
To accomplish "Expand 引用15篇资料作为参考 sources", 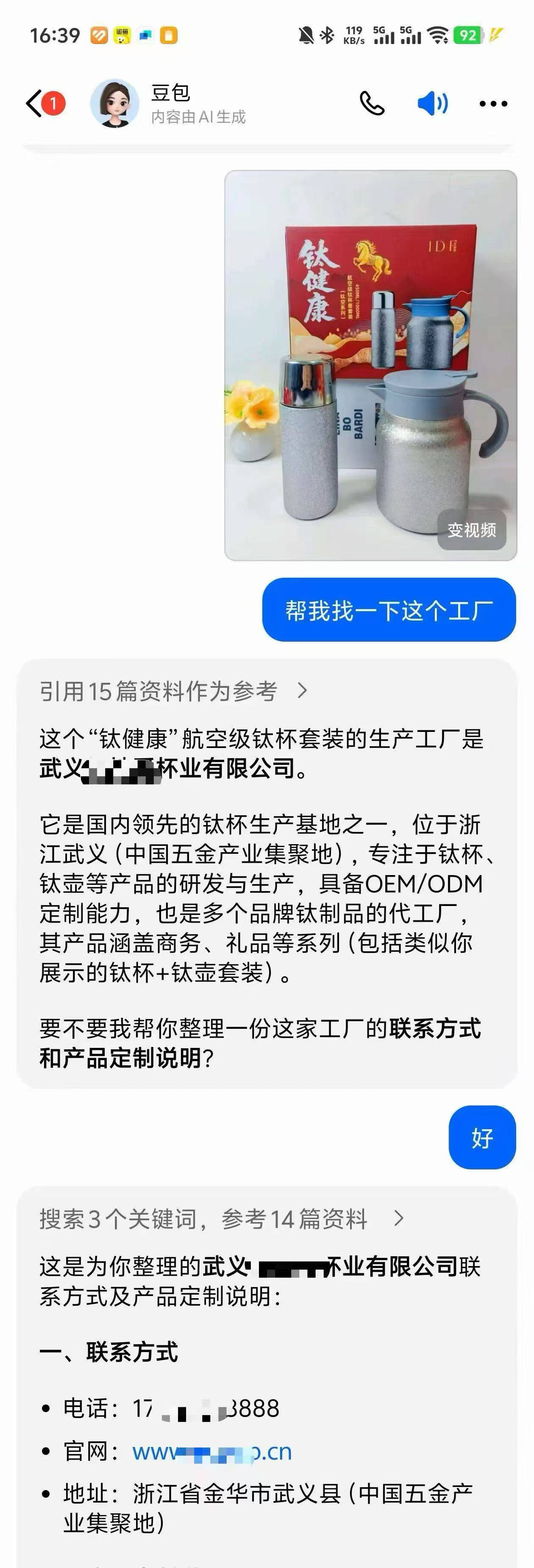I will [173, 690].
